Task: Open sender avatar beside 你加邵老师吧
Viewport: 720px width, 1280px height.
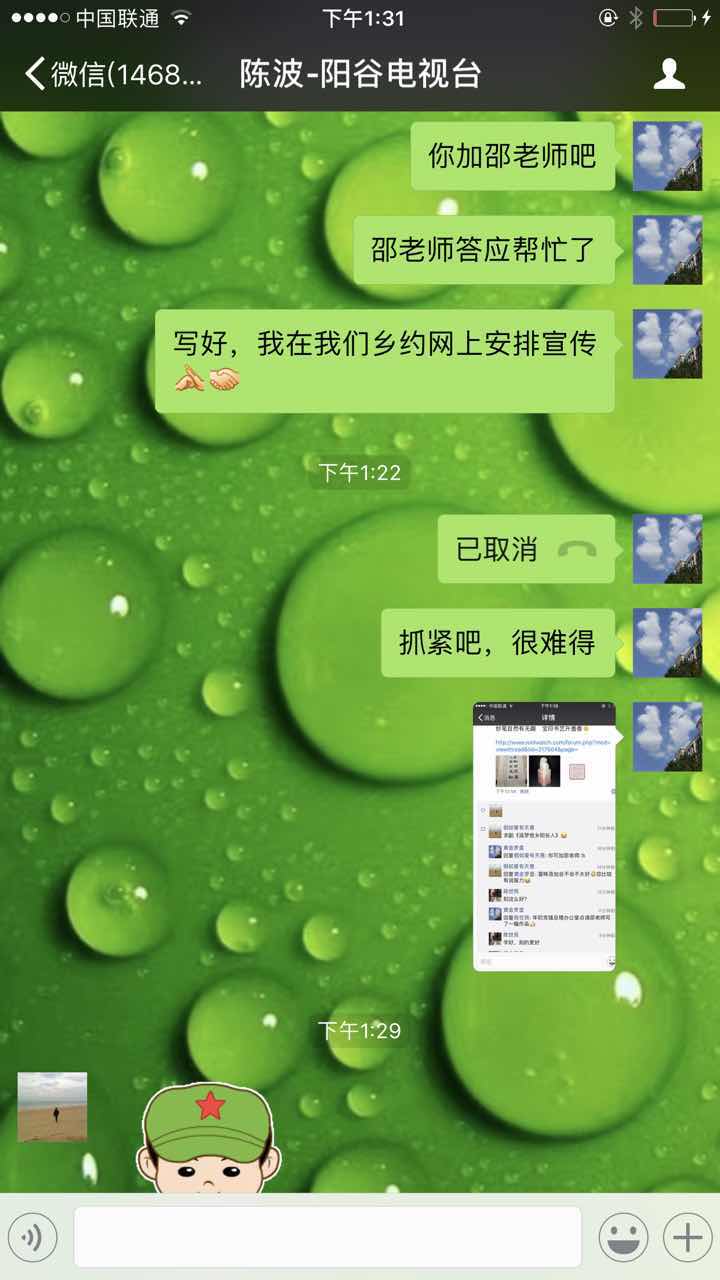Action: 667,156
